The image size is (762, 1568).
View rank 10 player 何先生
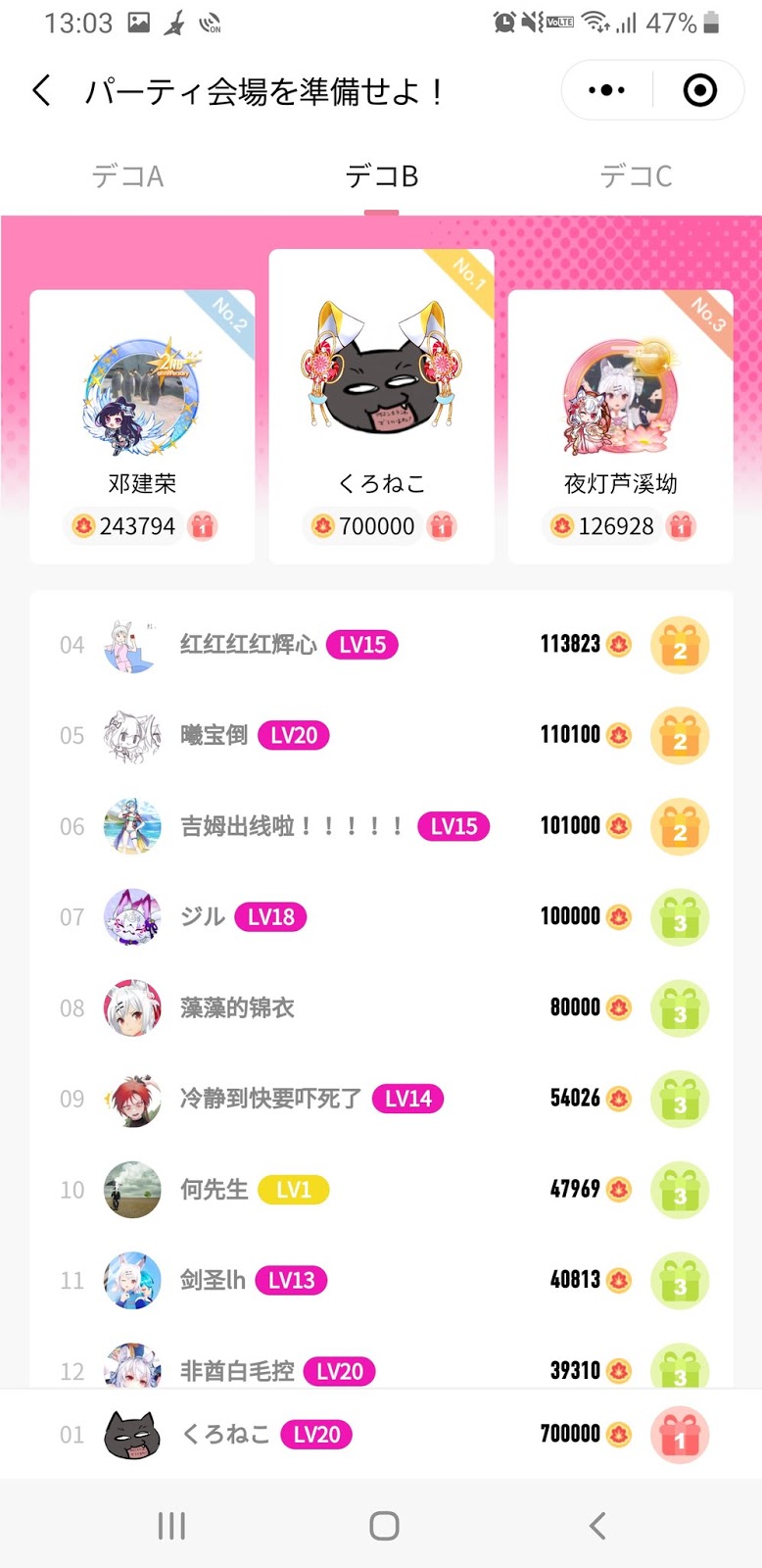(381, 1190)
